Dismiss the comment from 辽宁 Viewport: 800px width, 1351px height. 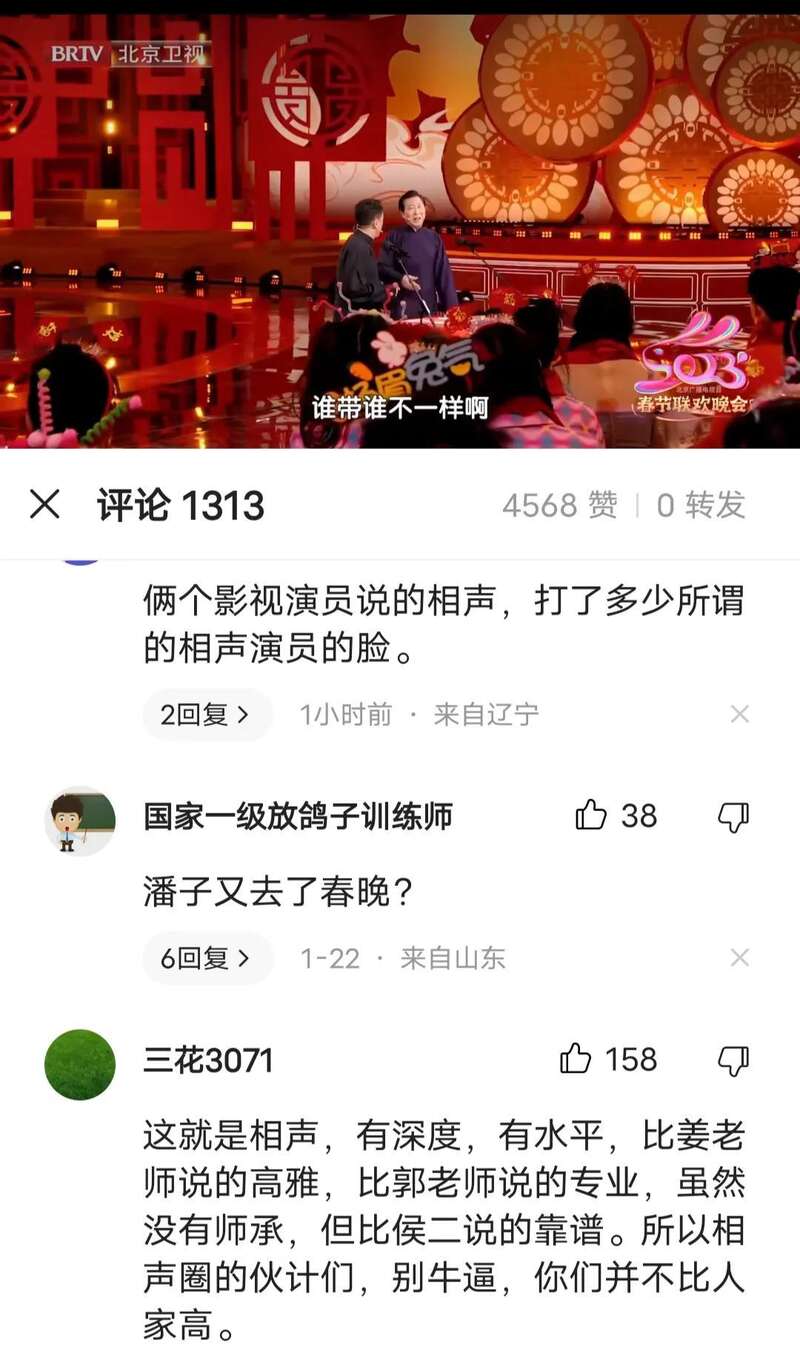tap(739, 714)
